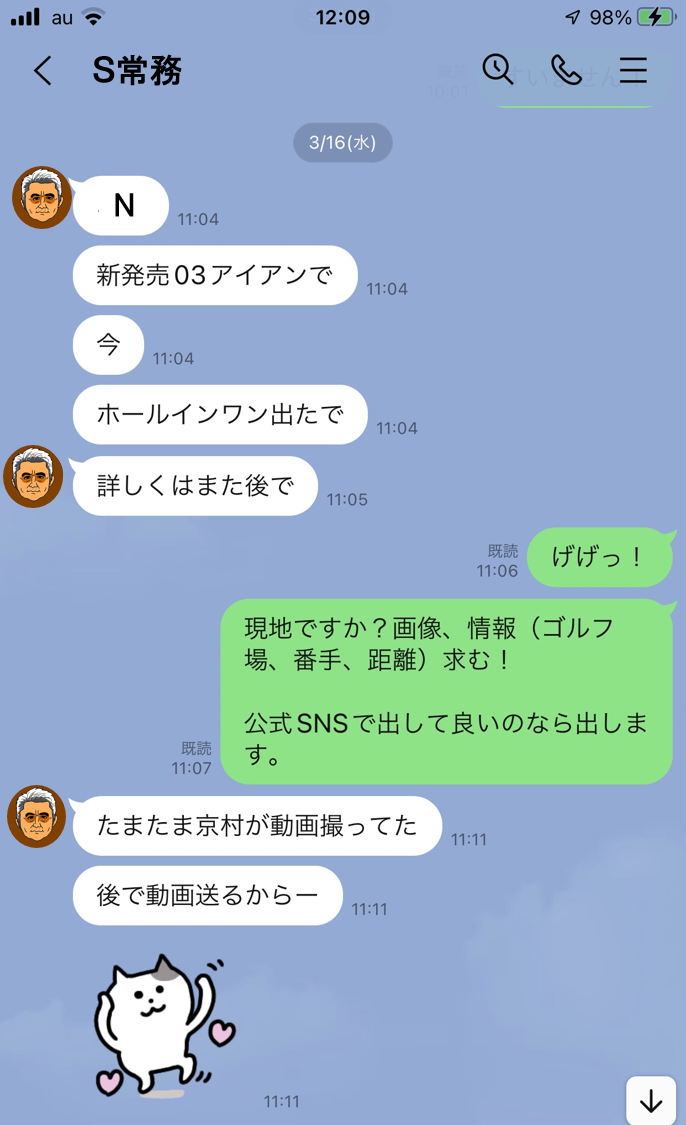Open the chat menu hamburger icon
This screenshot has height=1125, width=686.
(633, 70)
